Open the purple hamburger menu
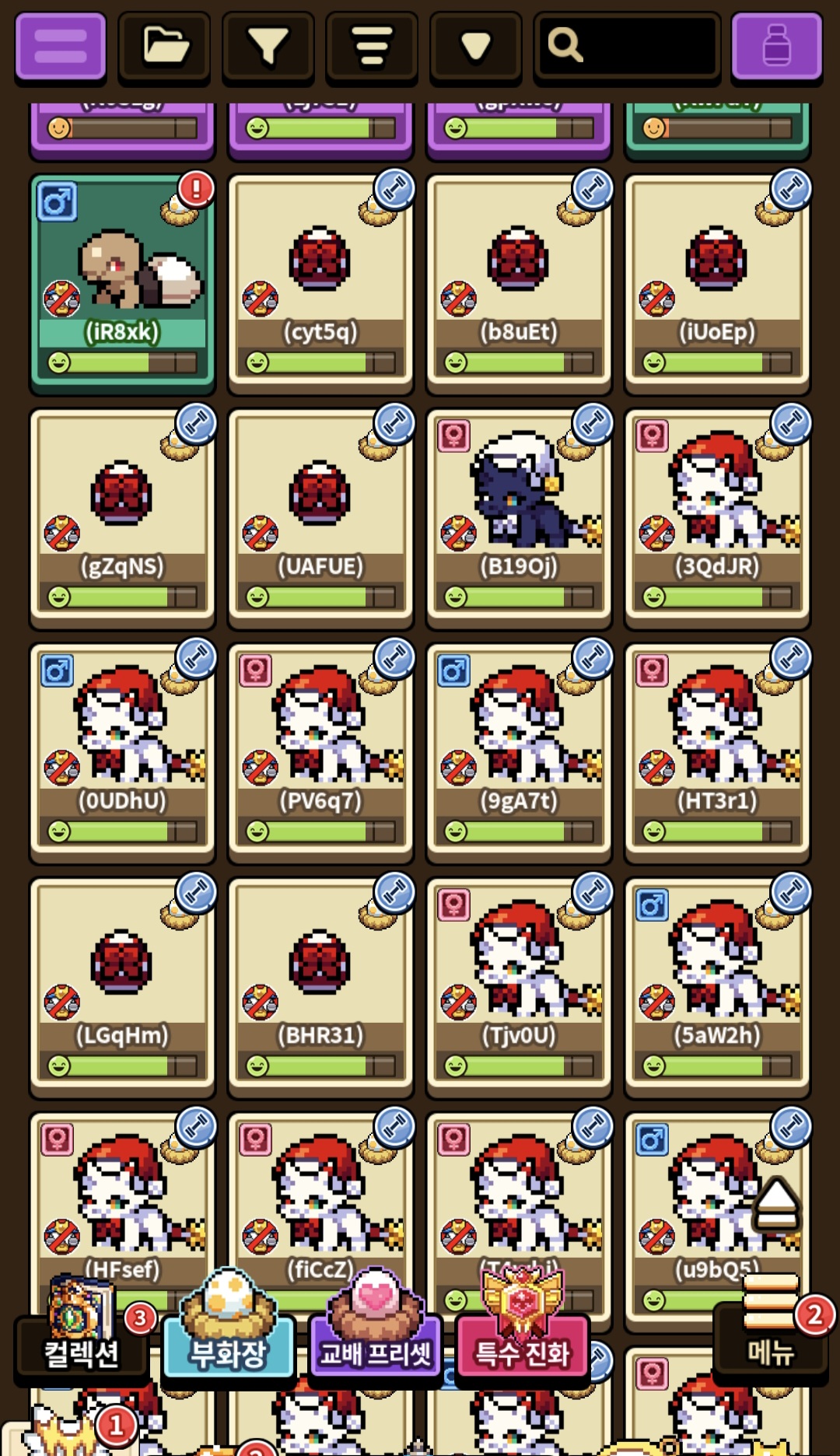 point(61,46)
